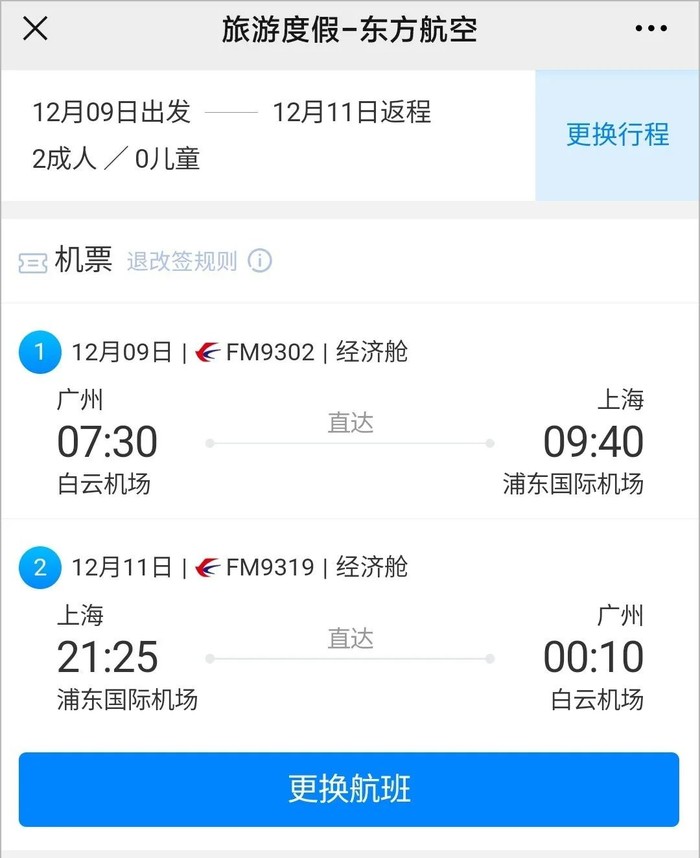Open the three-dot more options menu
This screenshot has width=700, height=858.
(x=650, y=29)
